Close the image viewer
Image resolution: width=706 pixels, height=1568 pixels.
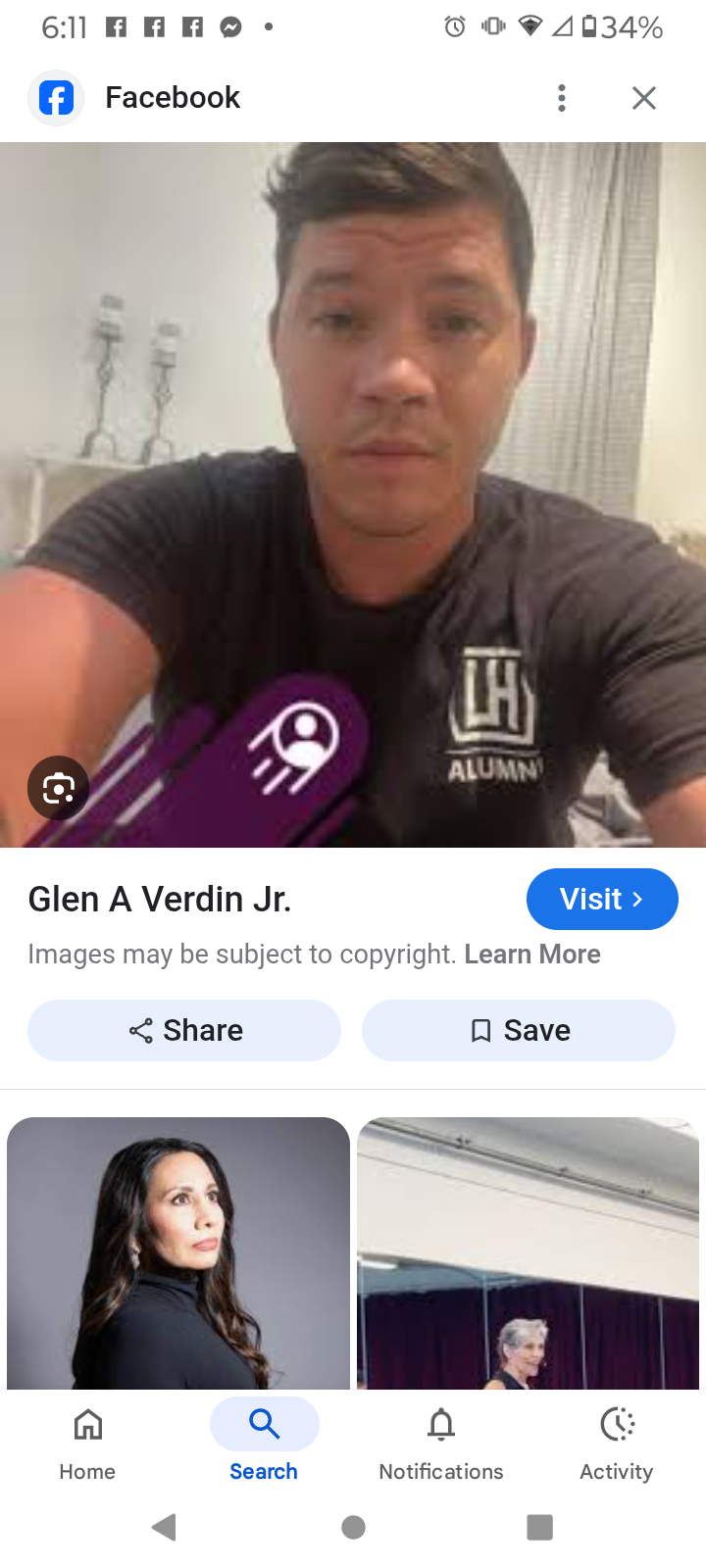click(643, 98)
